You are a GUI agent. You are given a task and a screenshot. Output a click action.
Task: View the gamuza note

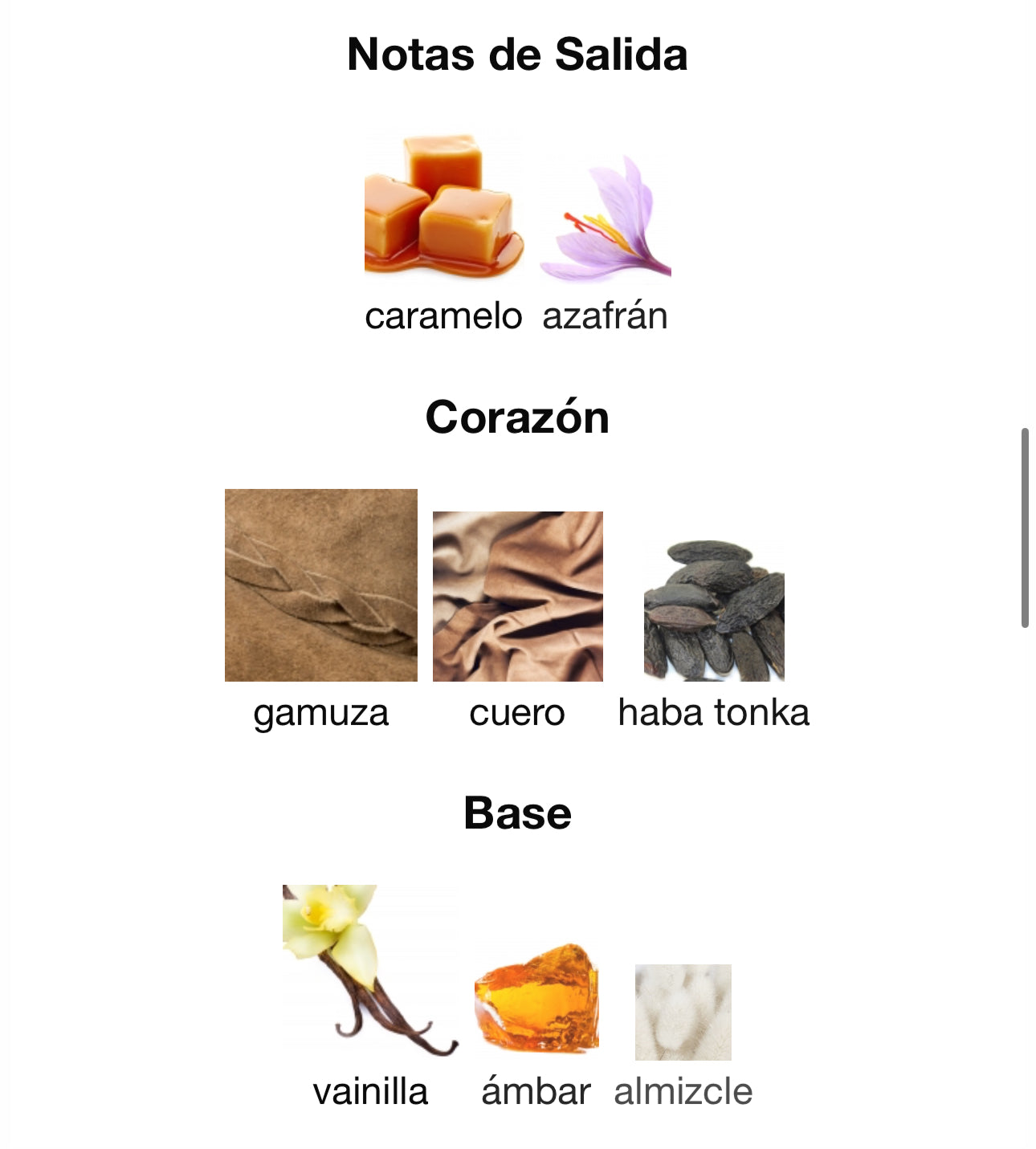pyautogui.click(x=321, y=585)
